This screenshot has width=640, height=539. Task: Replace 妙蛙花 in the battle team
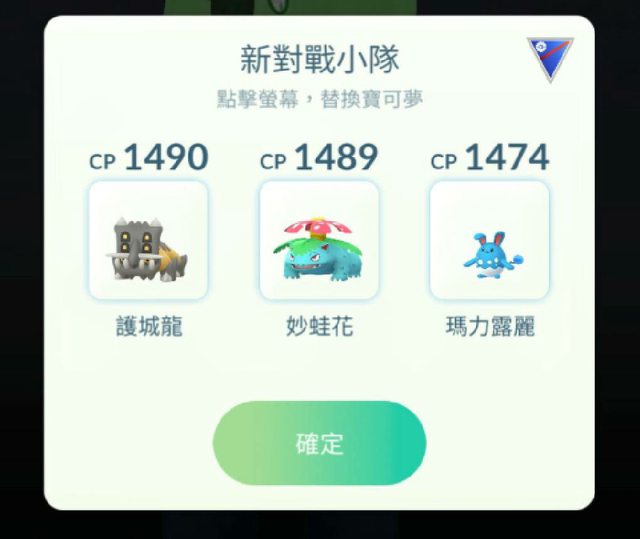point(319,240)
